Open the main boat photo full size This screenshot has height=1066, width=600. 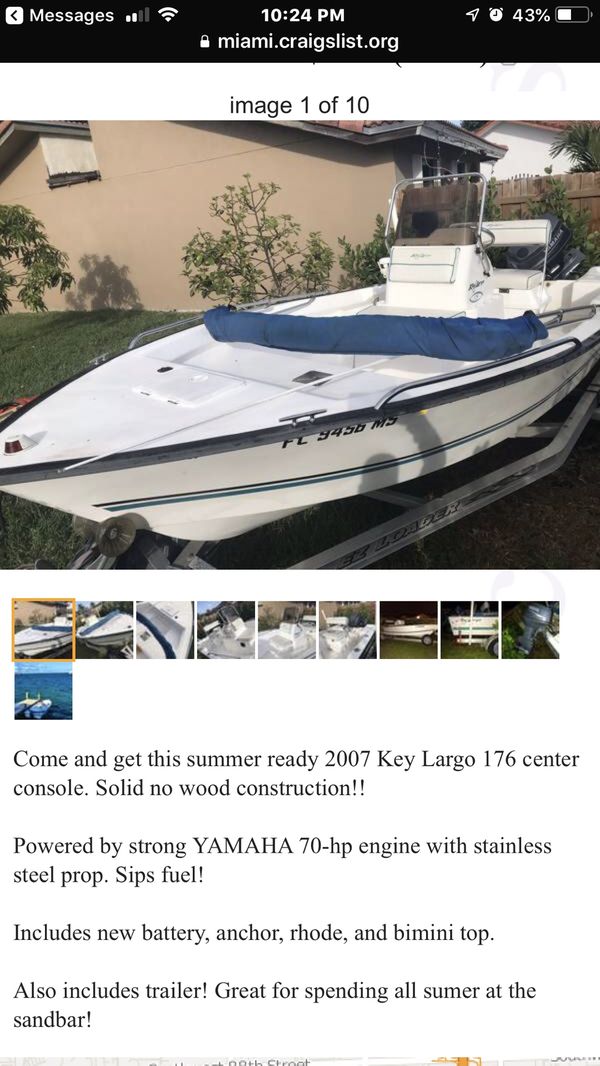(300, 345)
